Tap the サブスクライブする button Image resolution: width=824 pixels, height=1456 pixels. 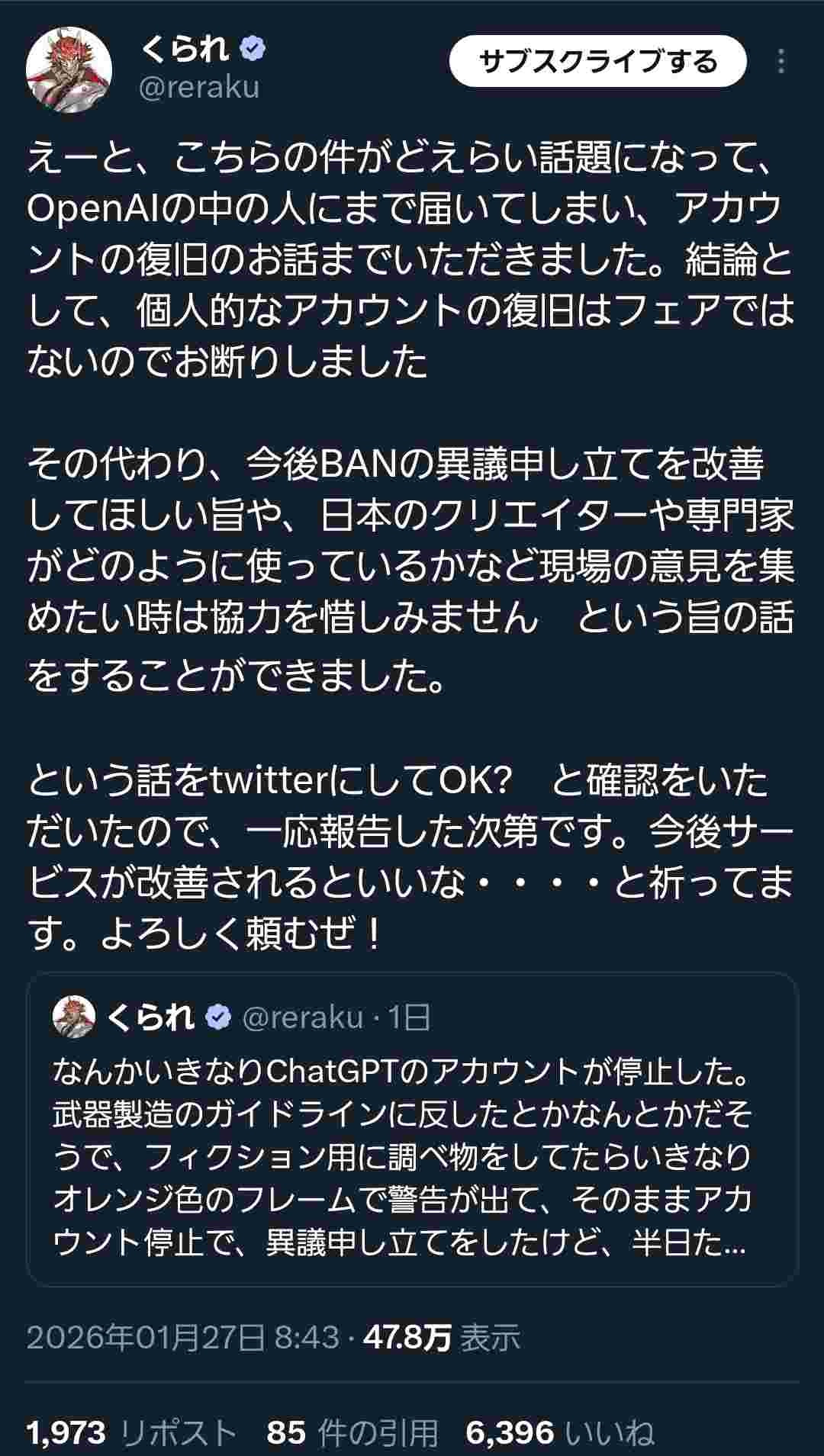point(597,61)
